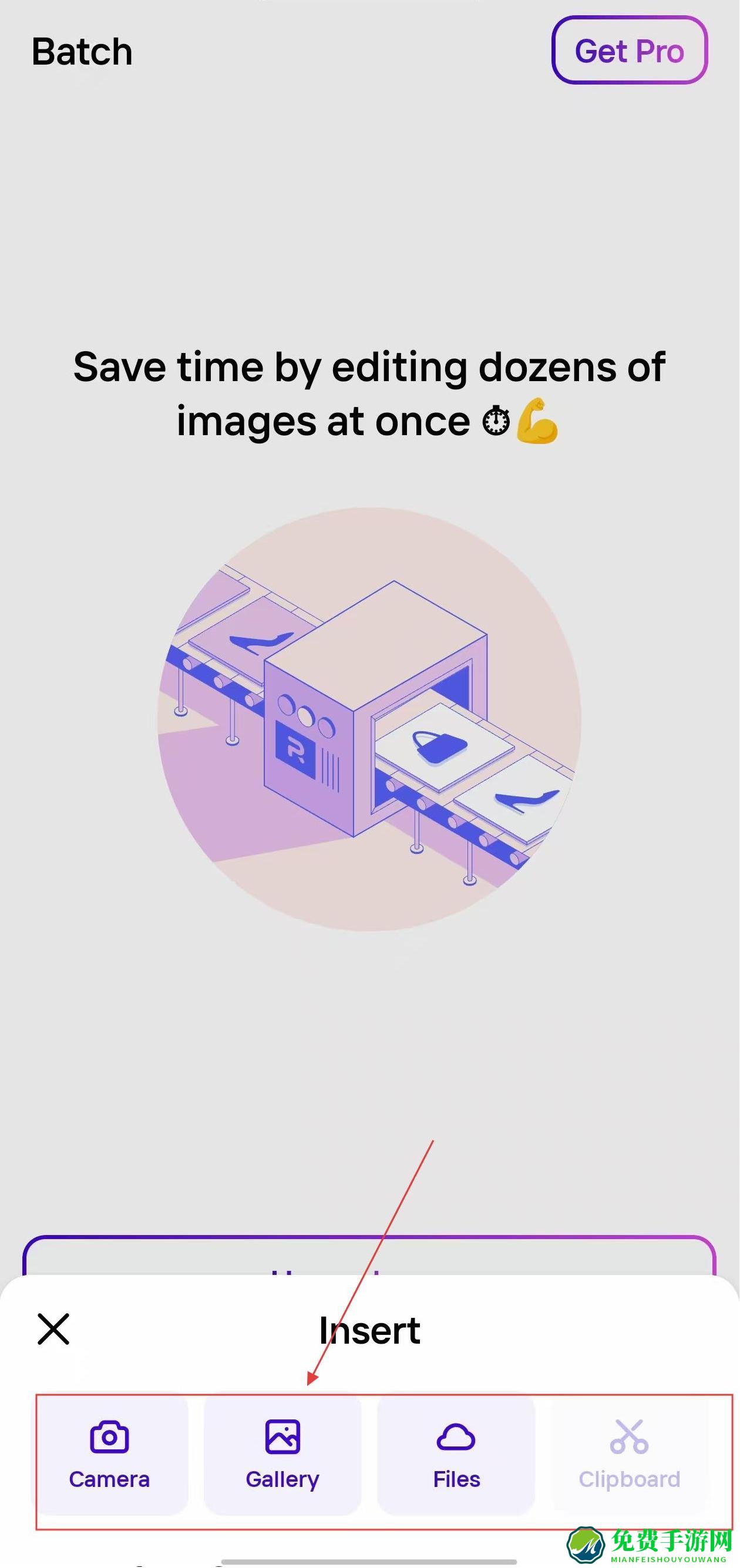Close the Insert sheet

click(x=53, y=1329)
